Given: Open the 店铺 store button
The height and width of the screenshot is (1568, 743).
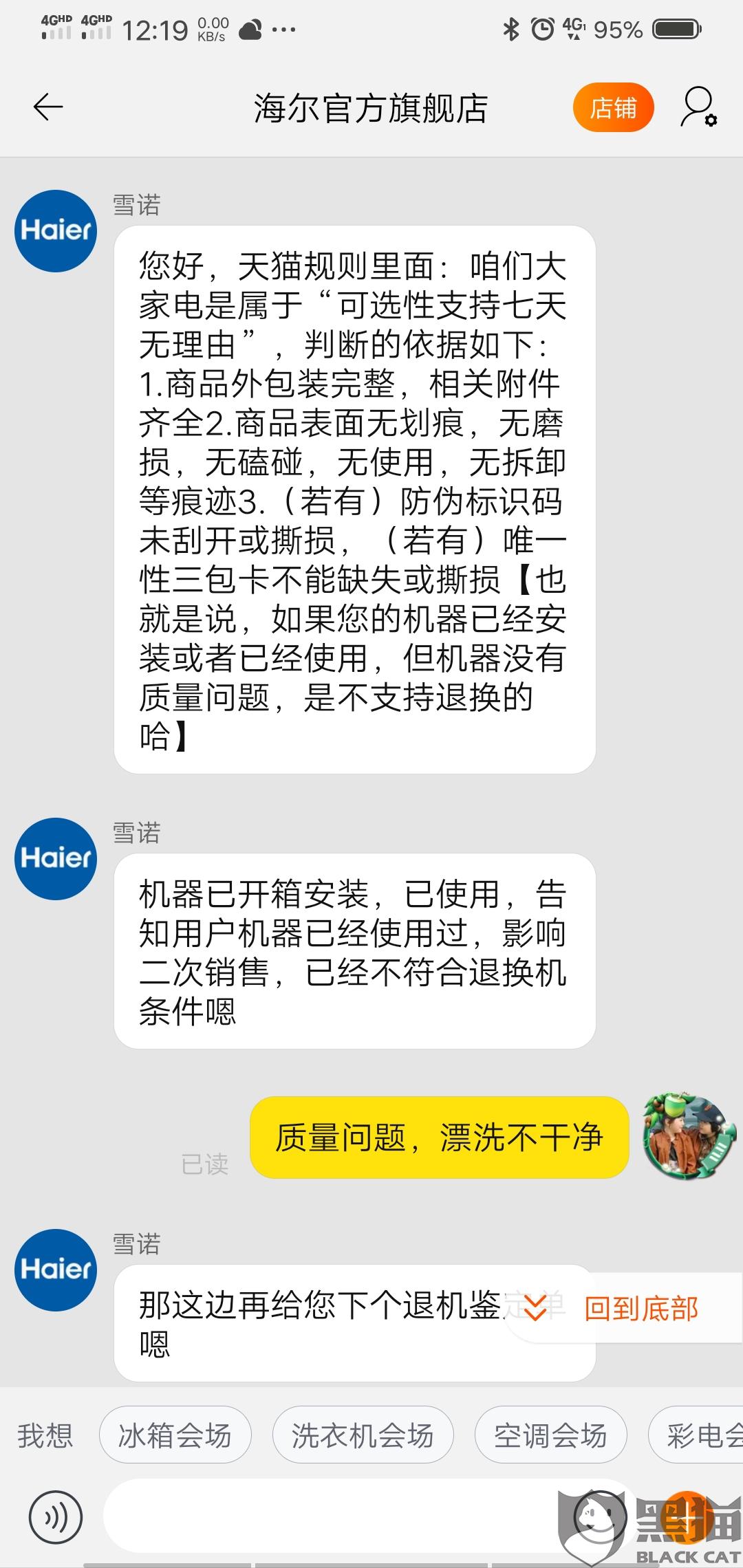Looking at the screenshot, I should click(x=613, y=107).
